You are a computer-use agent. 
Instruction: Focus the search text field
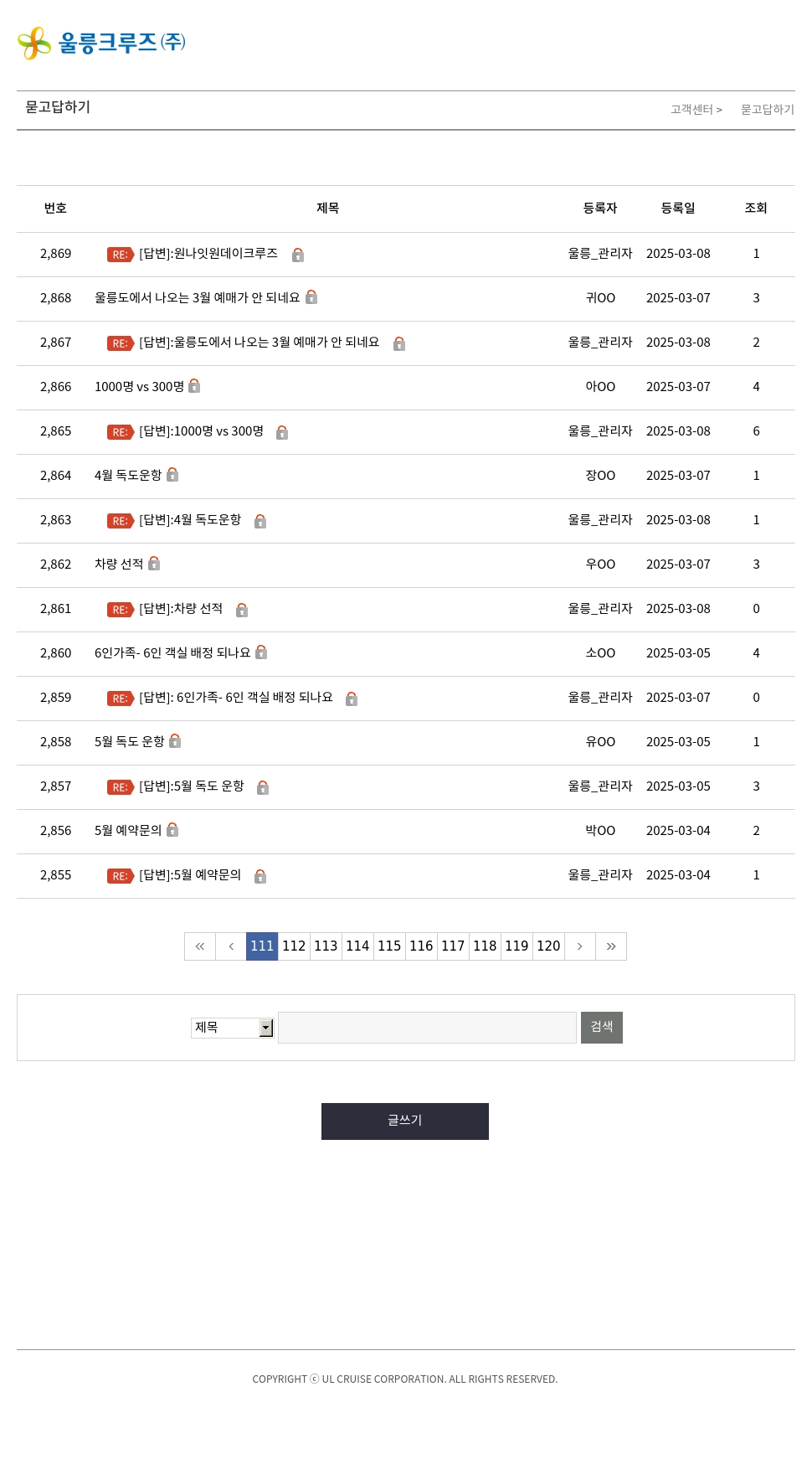pos(427,1028)
